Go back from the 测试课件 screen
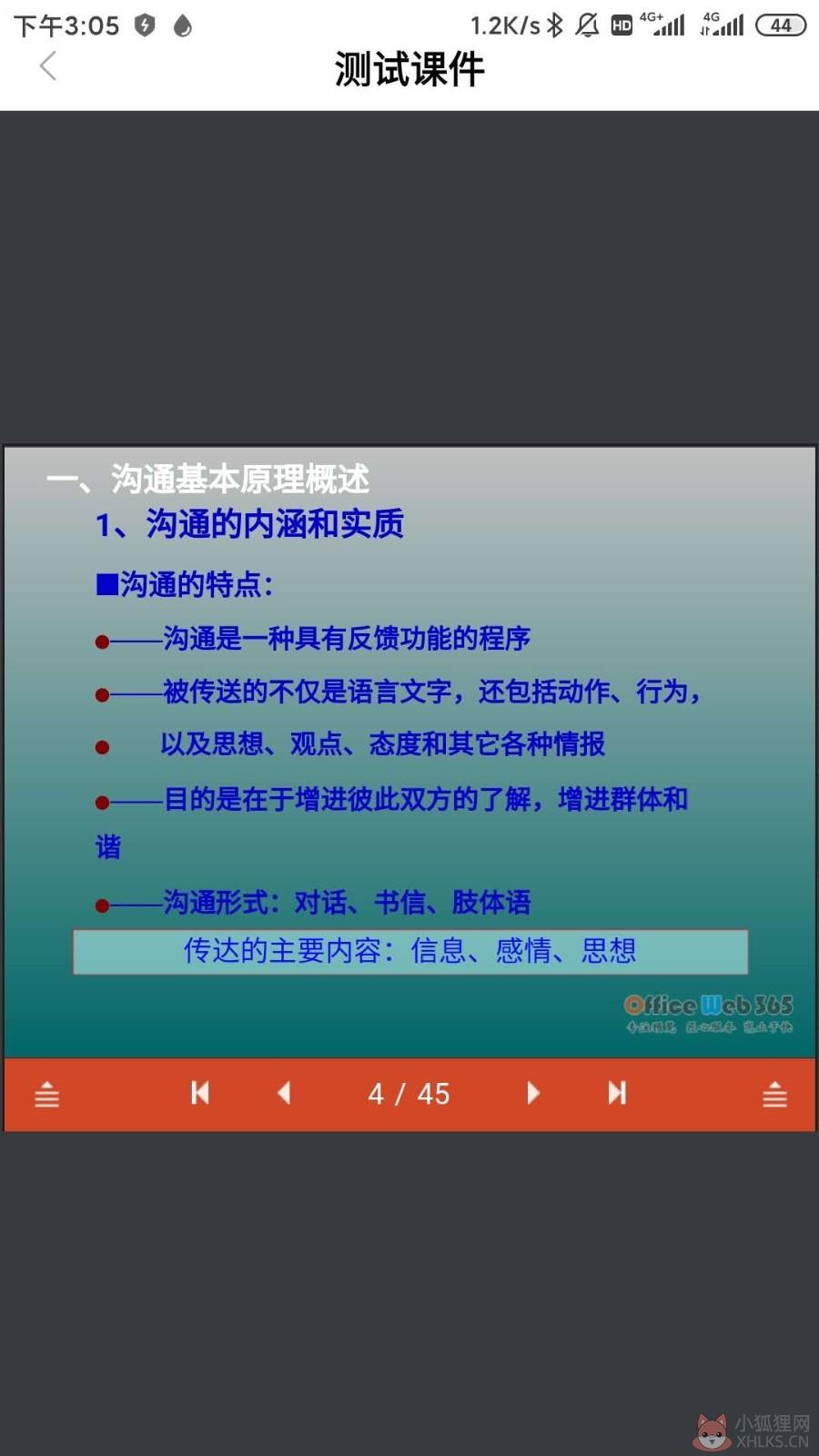Image resolution: width=819 pixels, height=1456 pixels. pos(48,66)
